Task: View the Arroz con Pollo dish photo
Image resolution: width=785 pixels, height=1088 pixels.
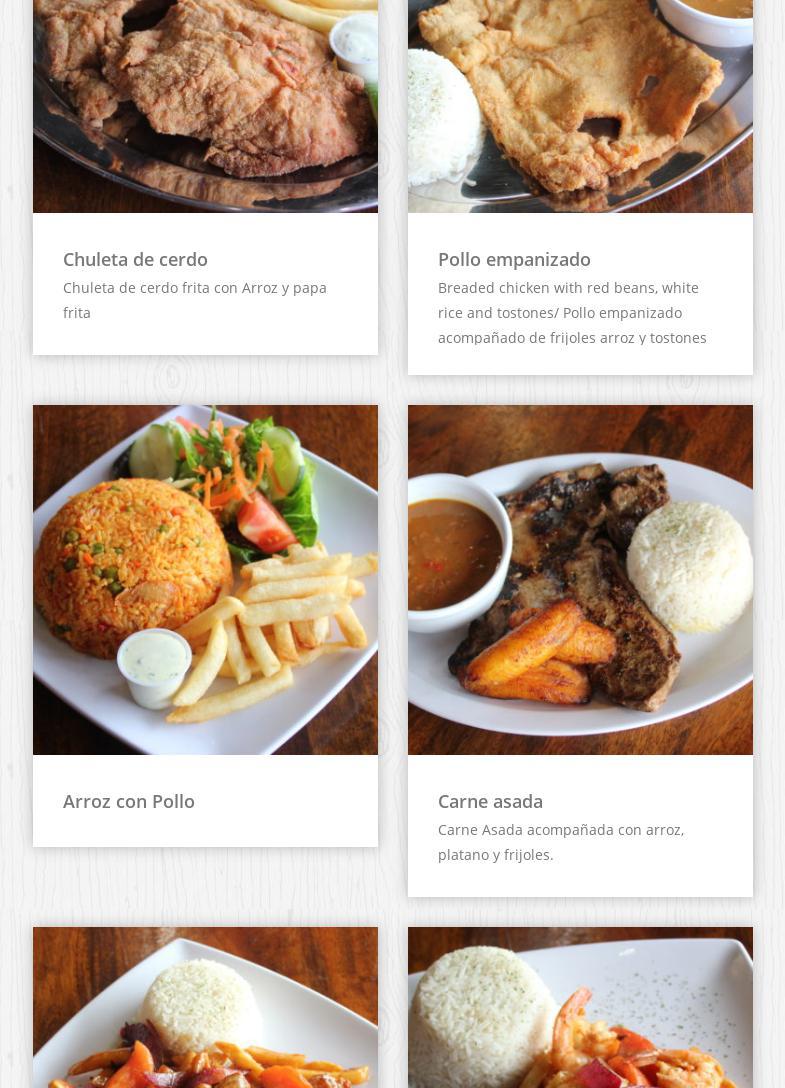Action: pos(205,580)
